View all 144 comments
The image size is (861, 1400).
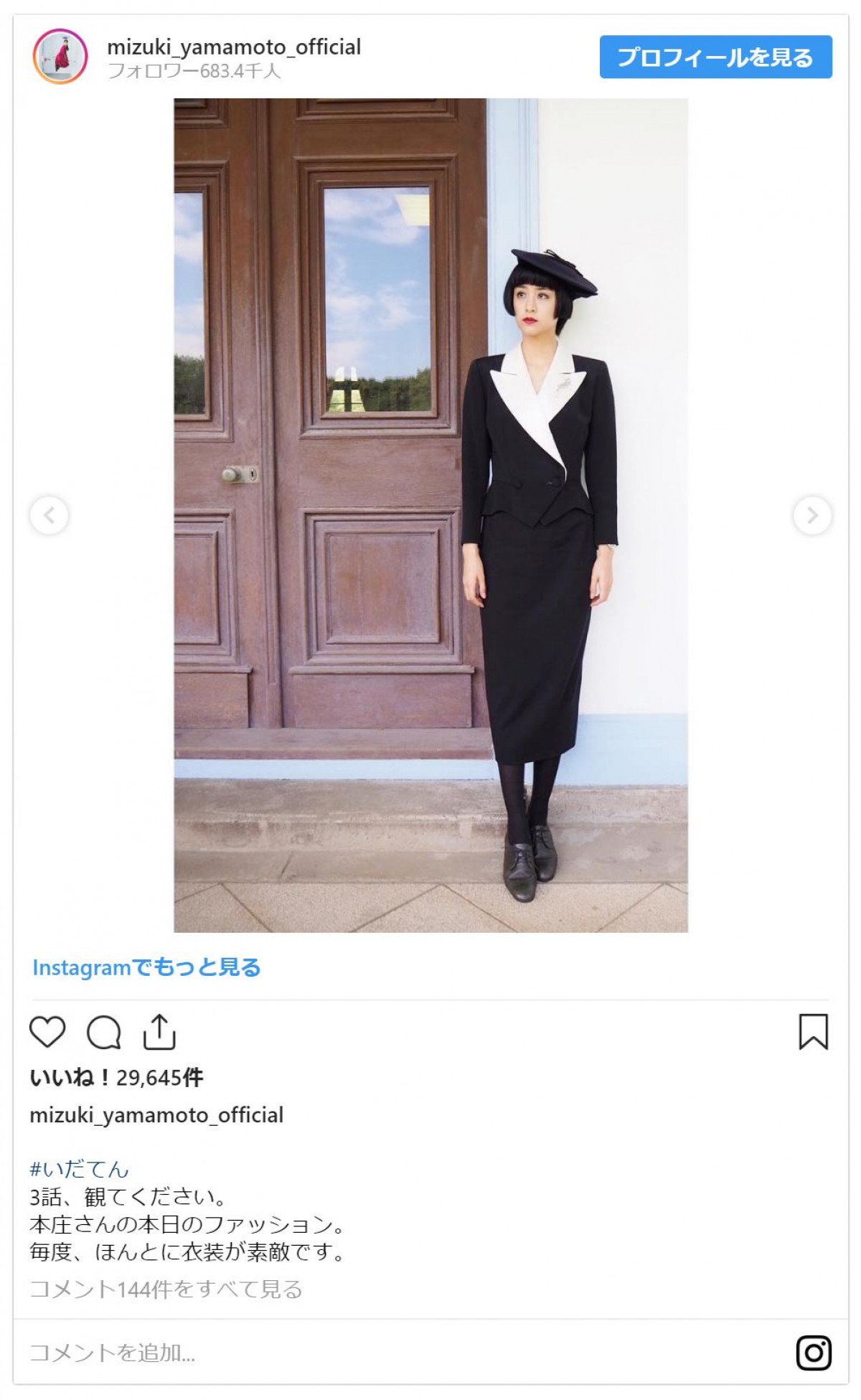click(x=166, y=1289)
